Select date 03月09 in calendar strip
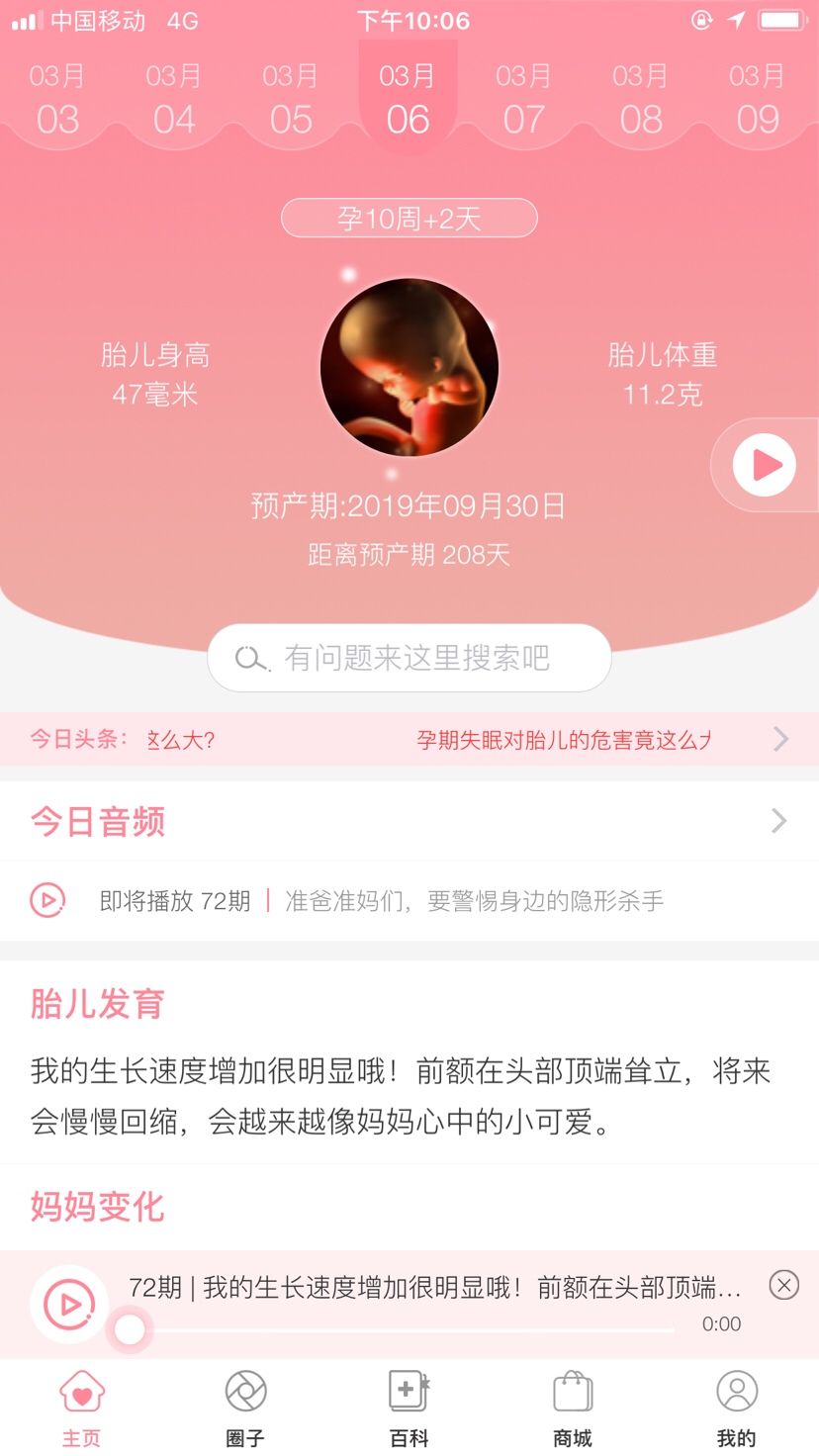The height and width of the screenshot is (1456, 819). [x=758, y=100]
